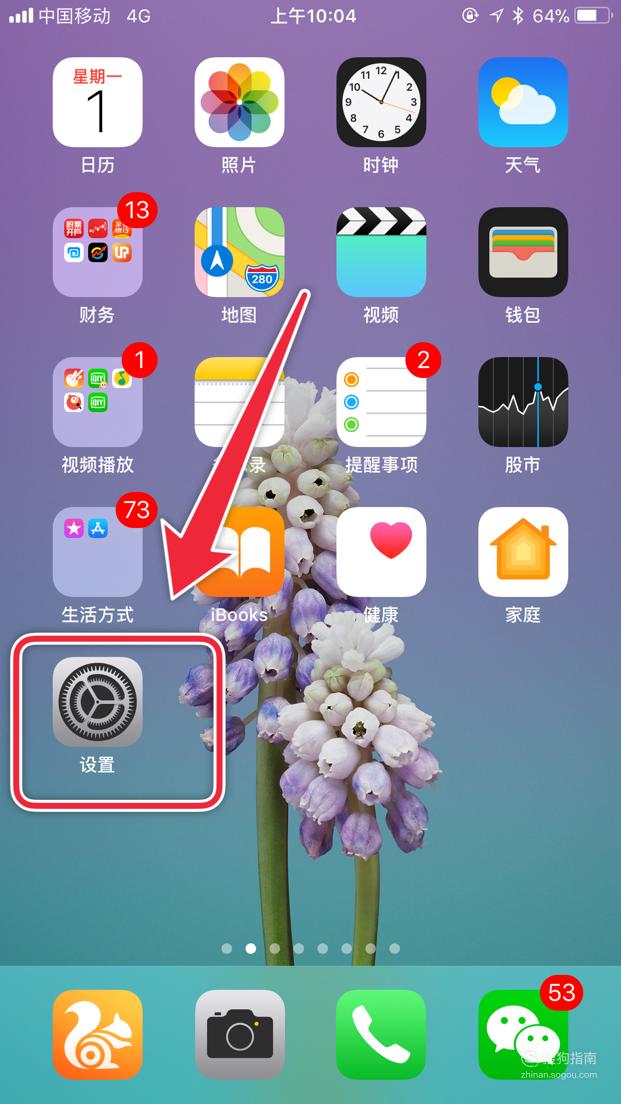Launch the 地图 maps app
Viewport: 621px width, 1104px height.
pyautogui.click(x=239, y=251)
